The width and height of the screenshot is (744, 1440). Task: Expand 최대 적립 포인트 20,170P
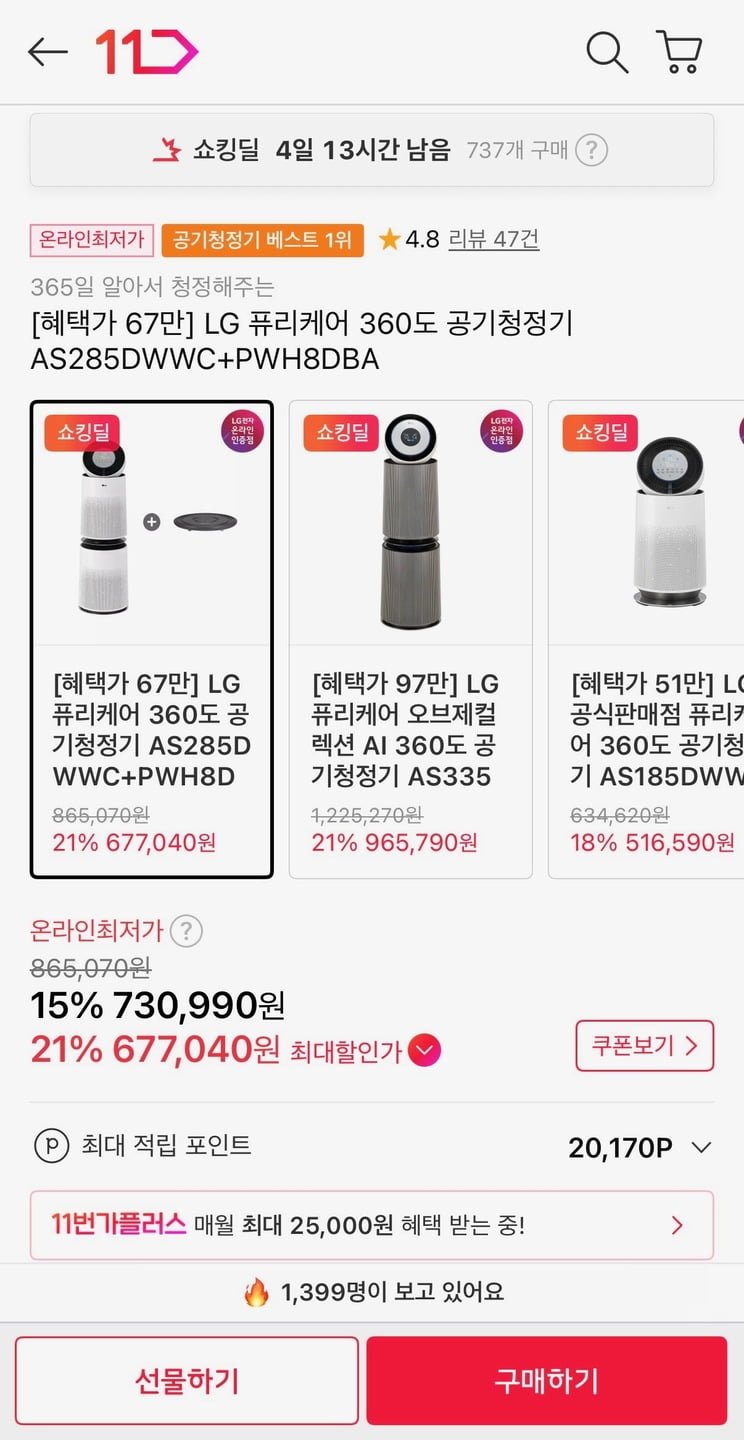(x=702, y=1147)
